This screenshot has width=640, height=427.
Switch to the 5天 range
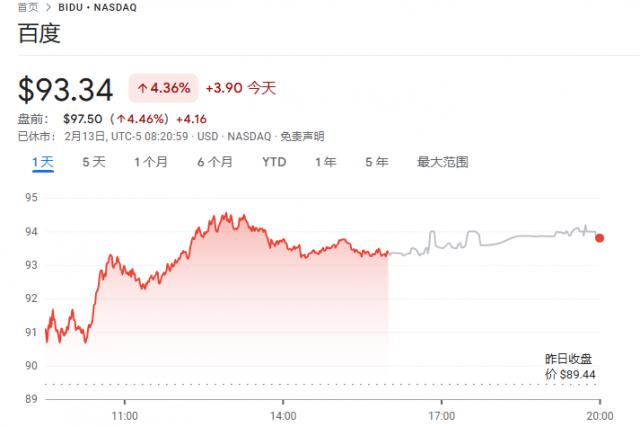tap(94, 161)
